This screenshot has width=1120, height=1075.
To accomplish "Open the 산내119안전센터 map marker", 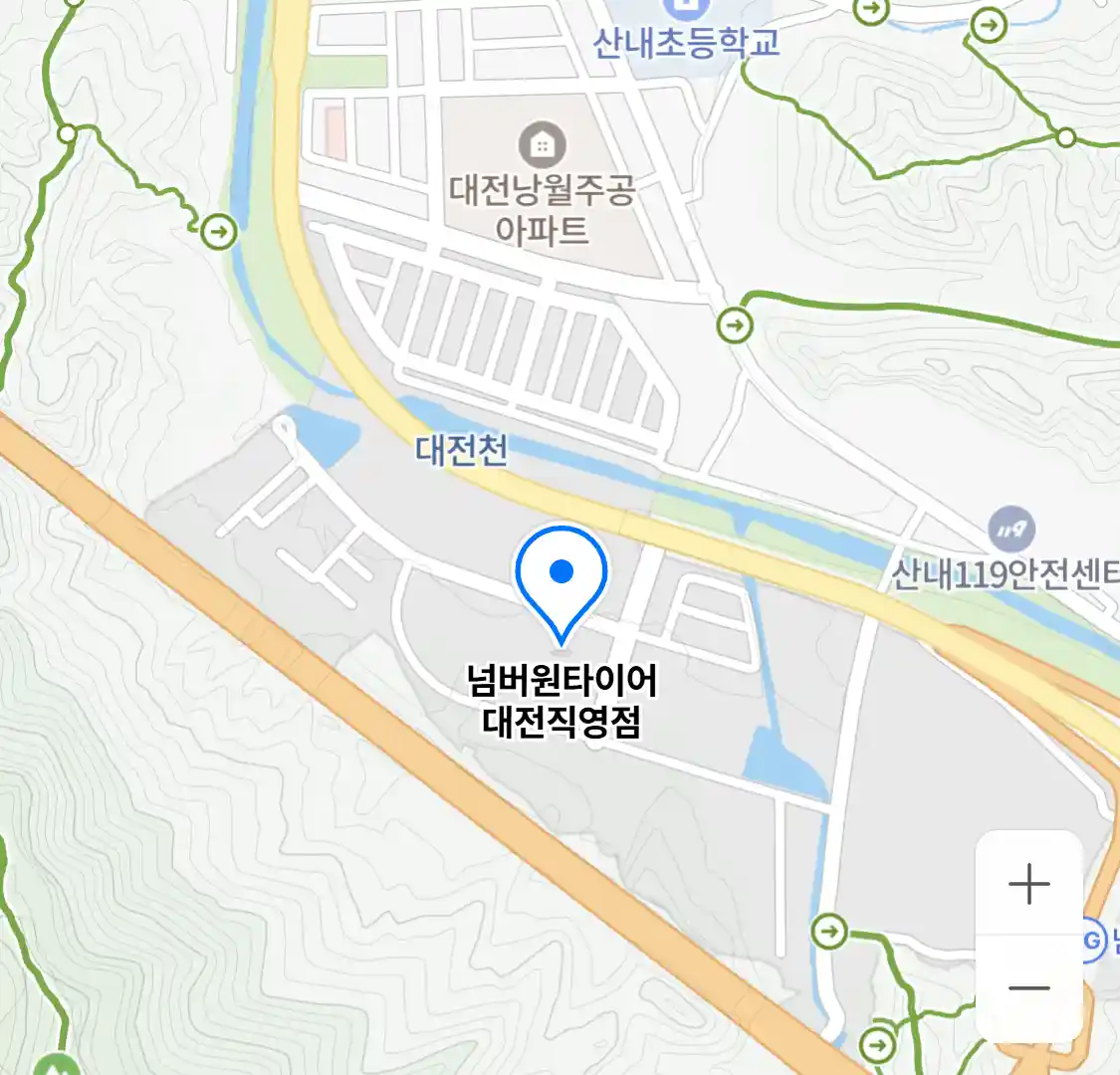I will (x=1011, y=531).
